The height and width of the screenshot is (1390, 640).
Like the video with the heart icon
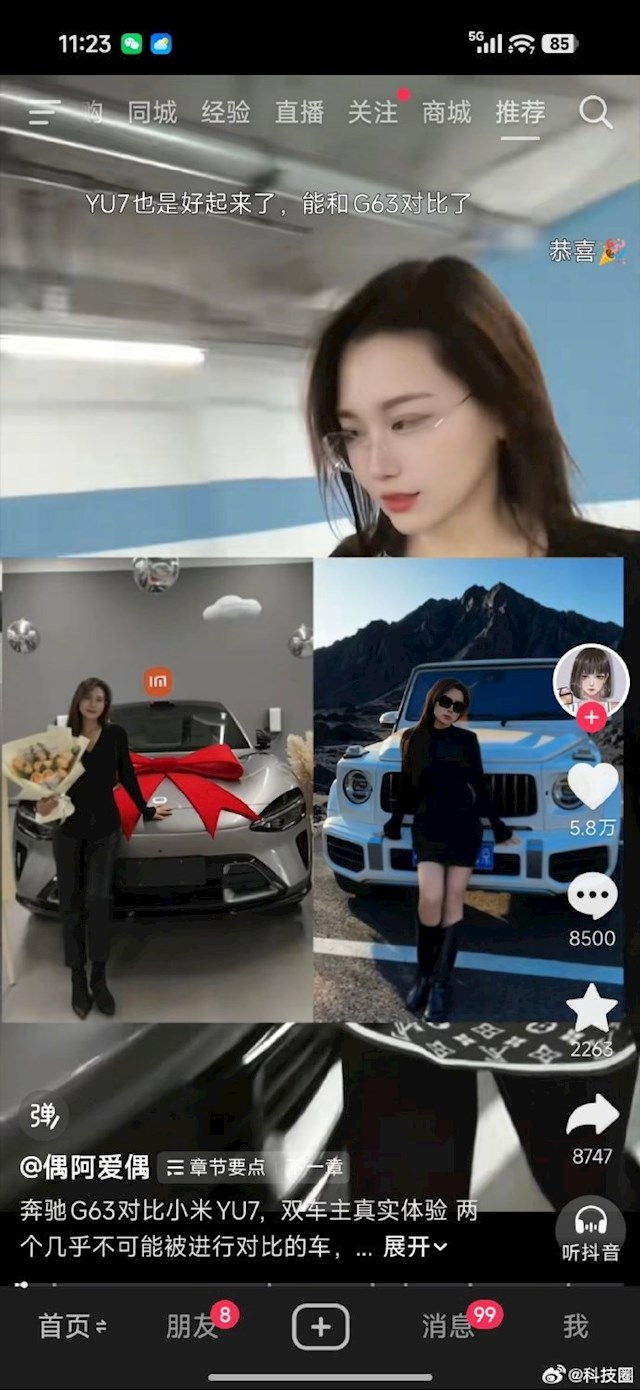point(592,787)
